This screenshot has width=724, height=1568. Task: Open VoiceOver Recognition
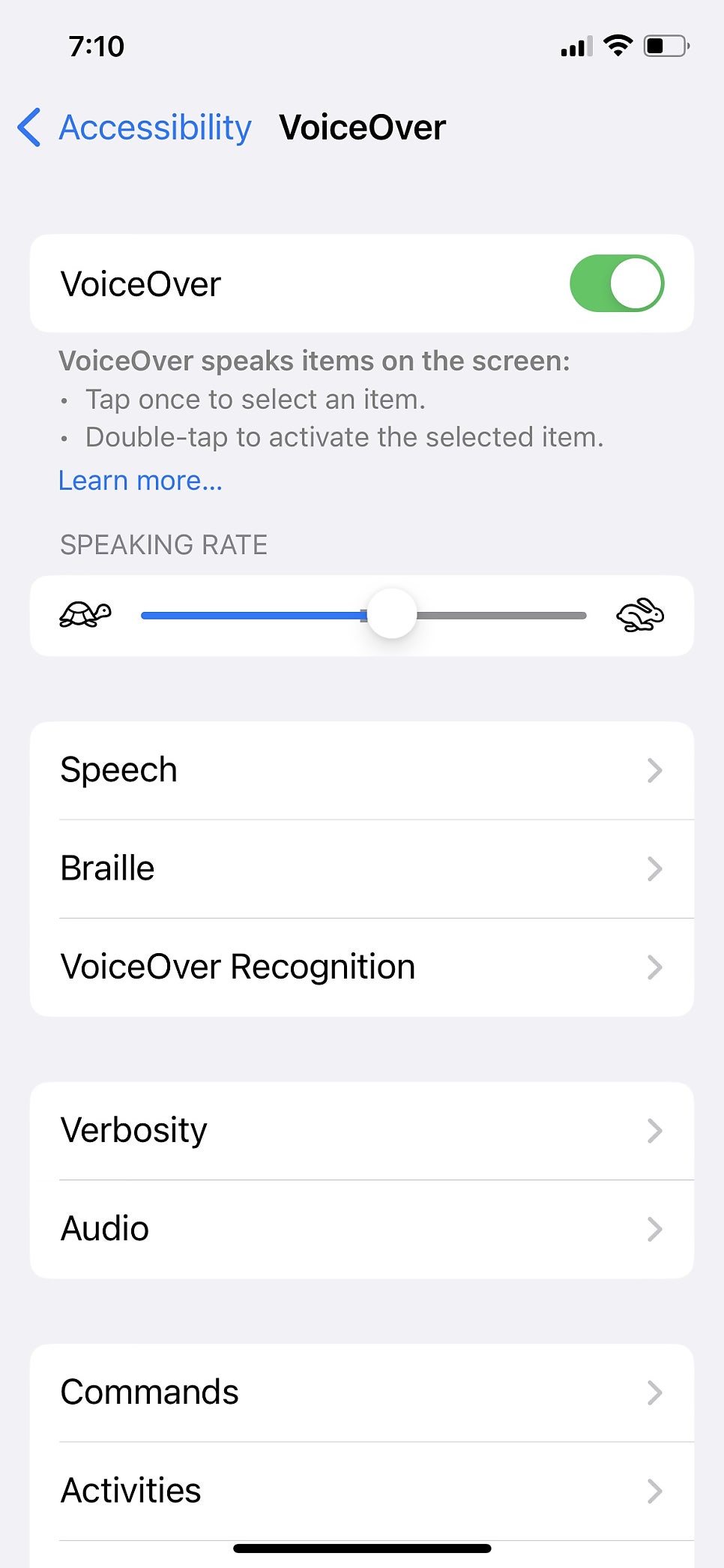[x=362, y=967]
